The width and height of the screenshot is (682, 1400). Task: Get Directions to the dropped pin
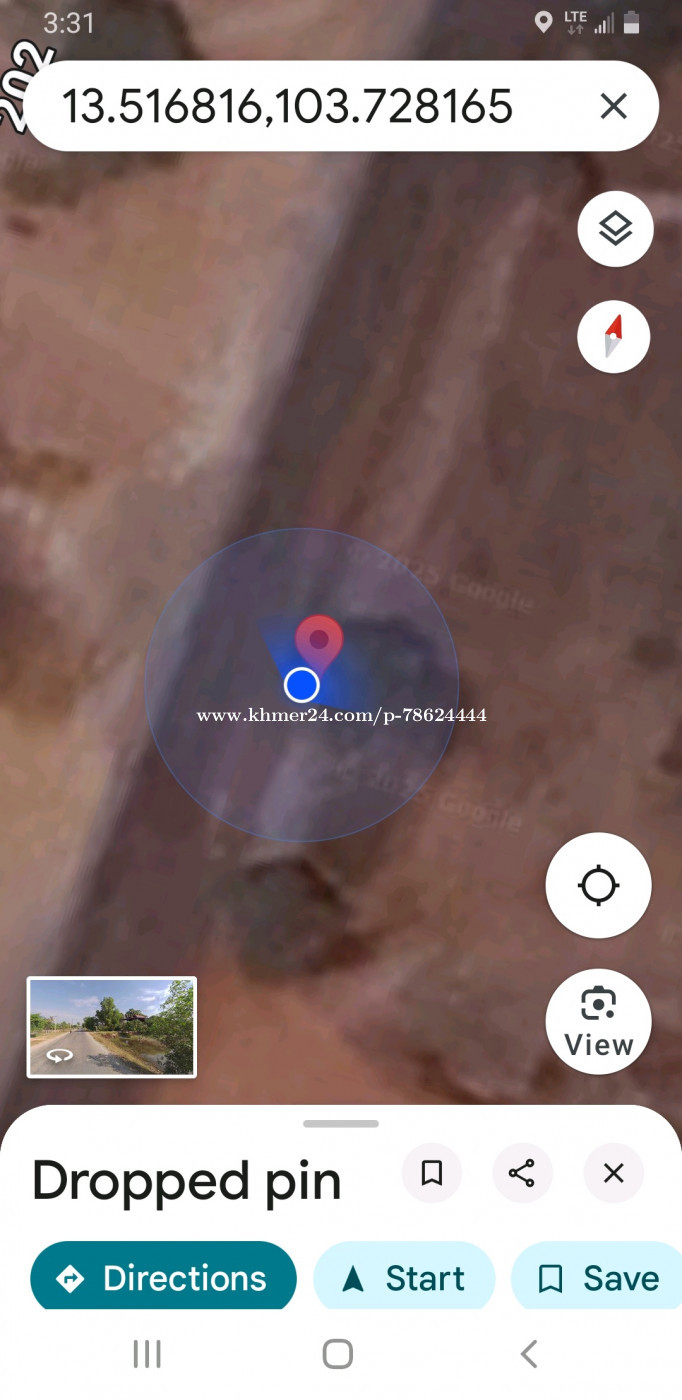click(x=164, y=1277)
